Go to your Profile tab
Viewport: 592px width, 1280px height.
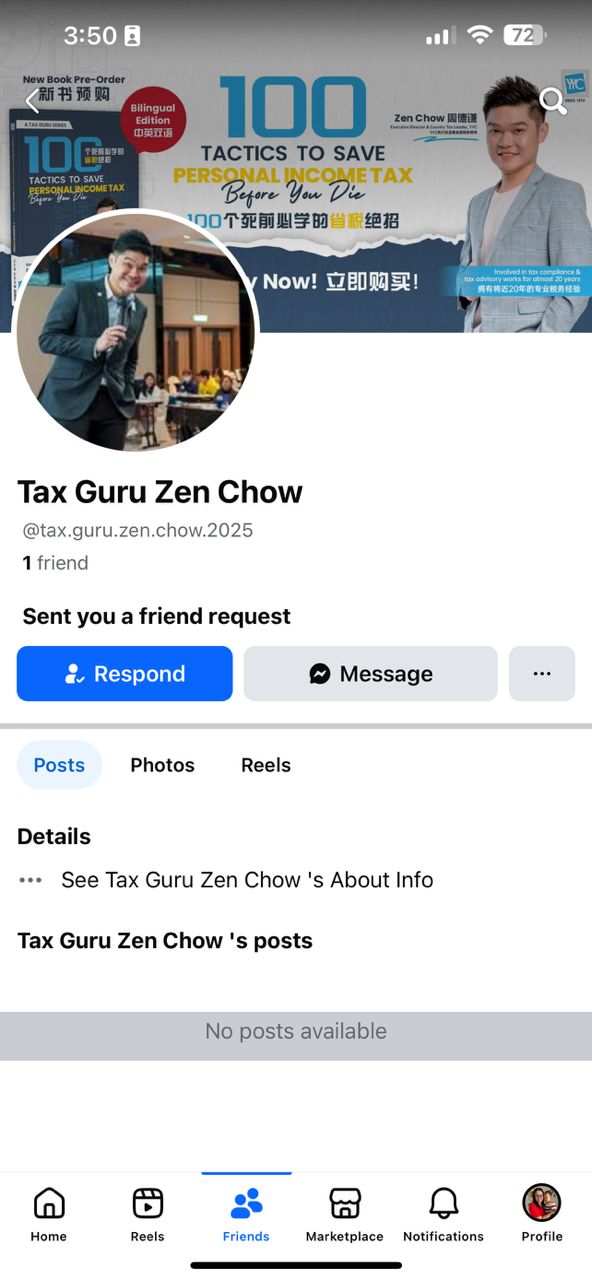tap(542, 1214)
